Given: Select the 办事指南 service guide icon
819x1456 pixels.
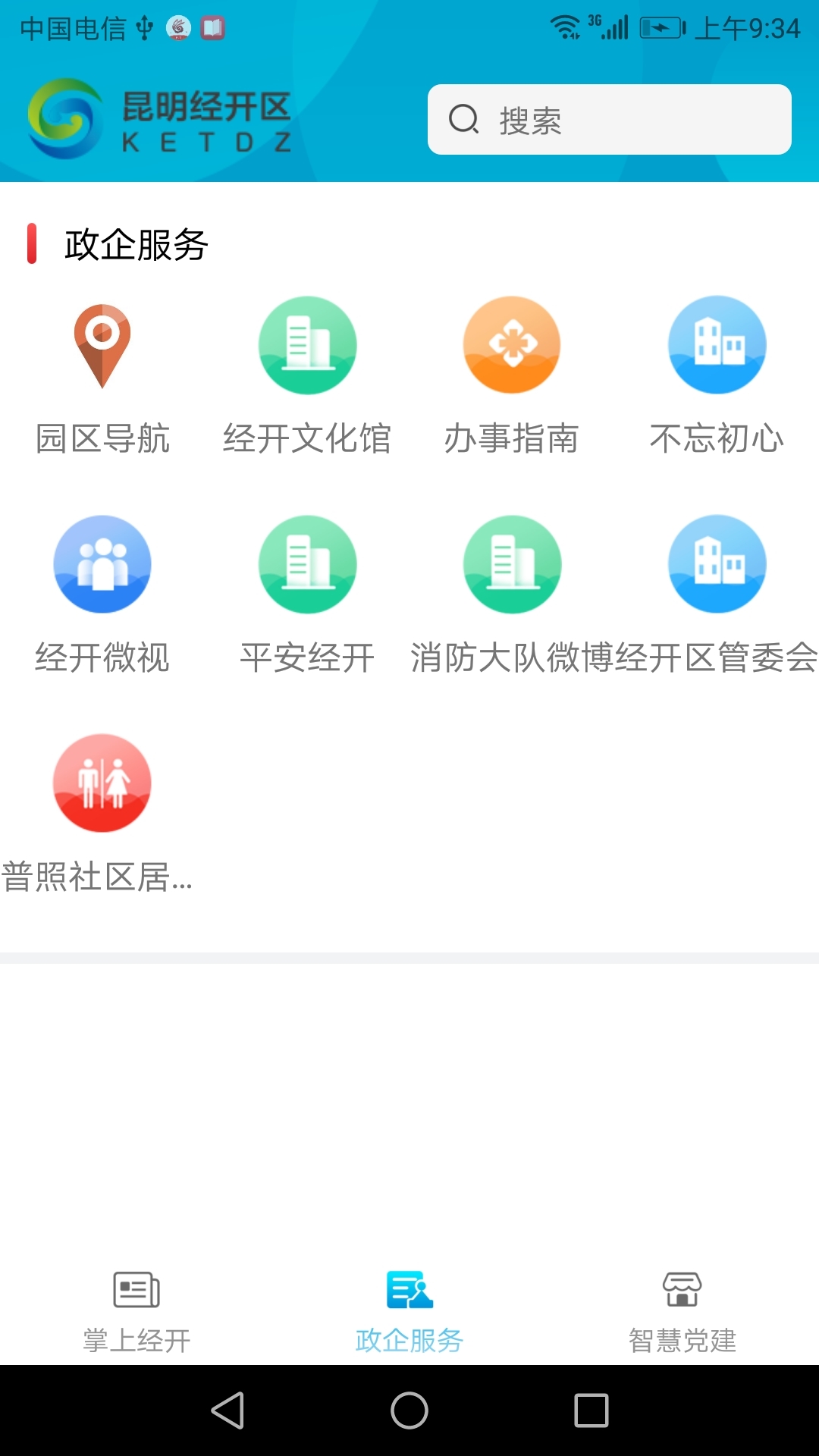Looking at the screenshot, I should point(512,345).
